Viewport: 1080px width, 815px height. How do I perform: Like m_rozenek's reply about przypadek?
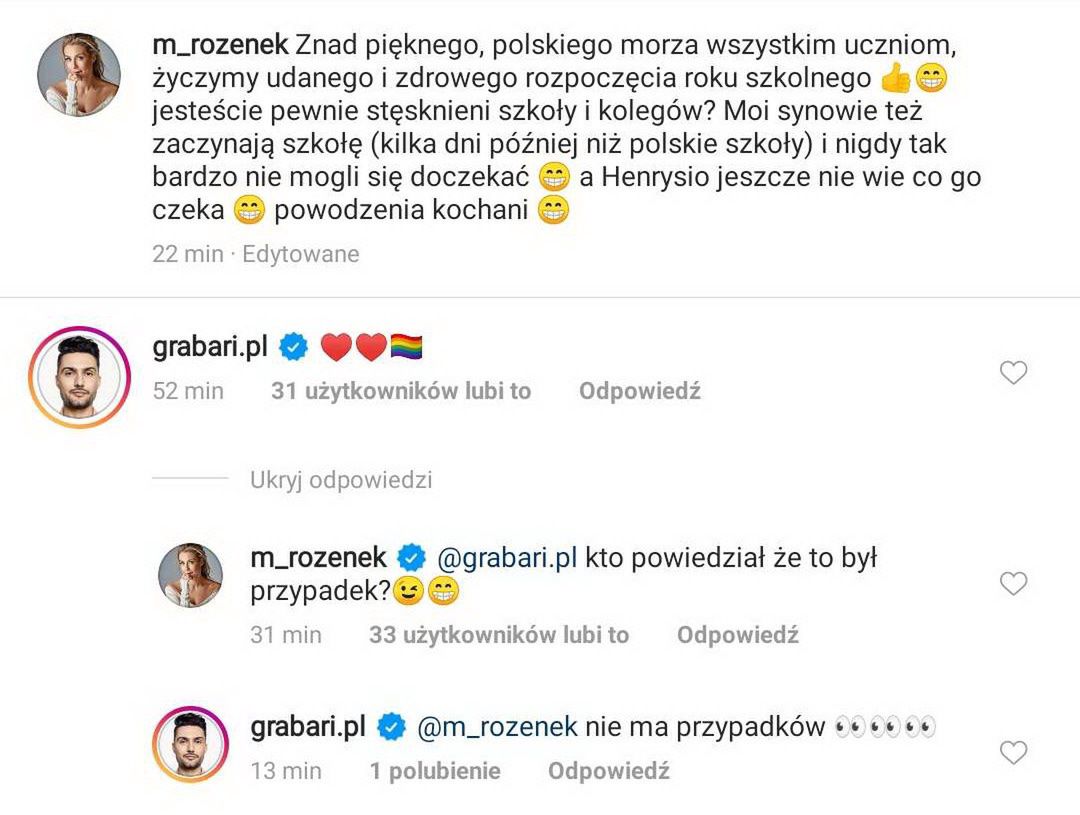click(1013, 583)
